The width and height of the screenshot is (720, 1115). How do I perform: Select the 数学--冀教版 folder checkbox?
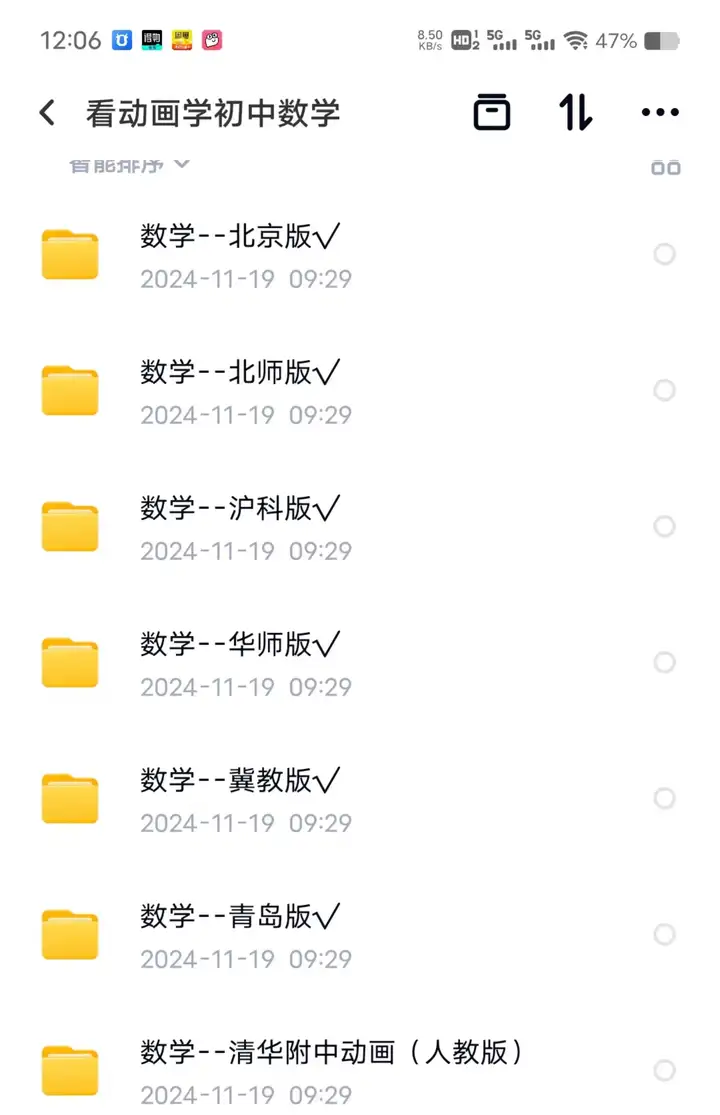[x=664, y=798]
